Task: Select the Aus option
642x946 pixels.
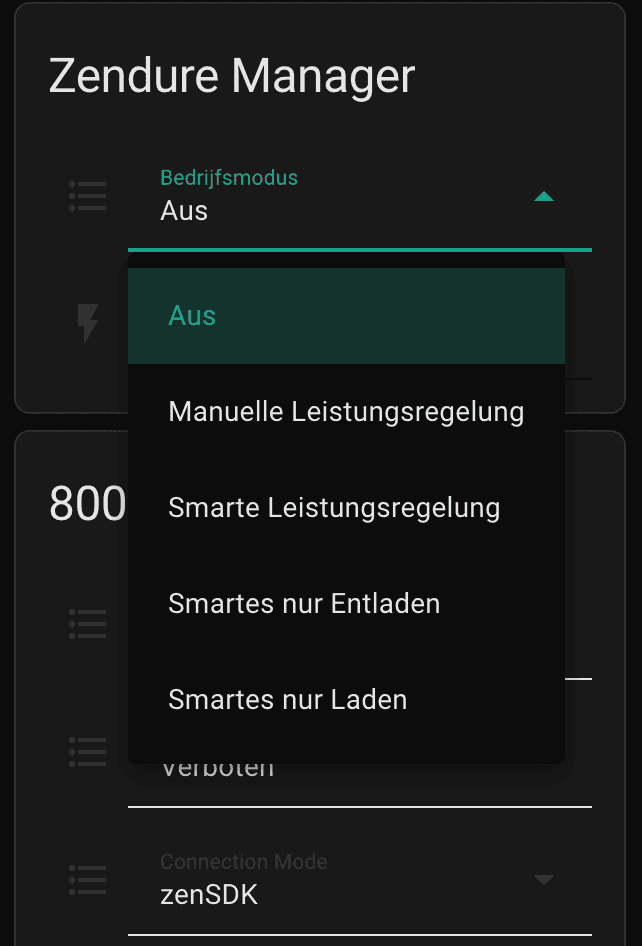Action: [346, 316]
